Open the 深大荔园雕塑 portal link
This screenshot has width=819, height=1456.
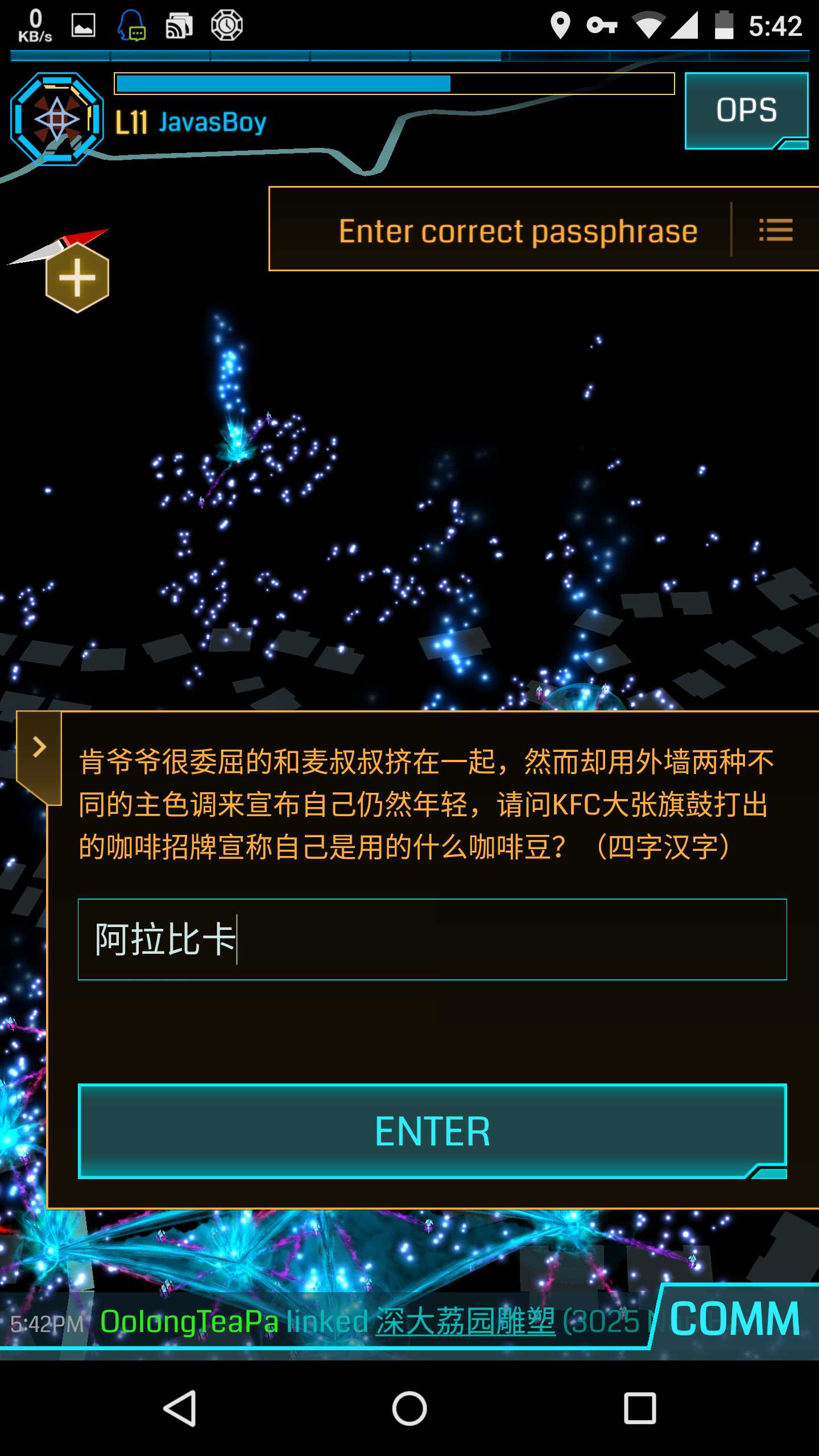(465, 1321)
